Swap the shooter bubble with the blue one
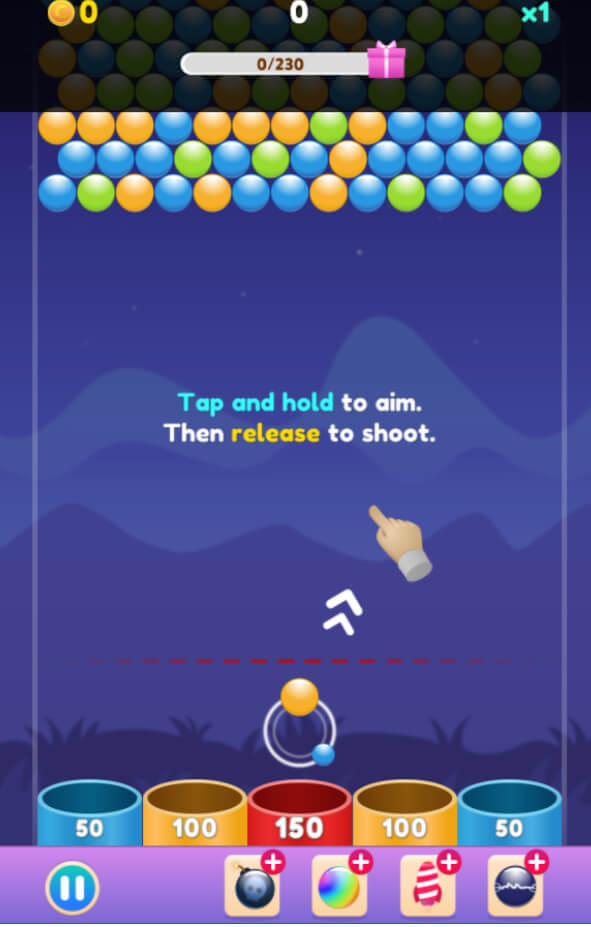This screenshot has height=927, width=591. coord(323,754)
